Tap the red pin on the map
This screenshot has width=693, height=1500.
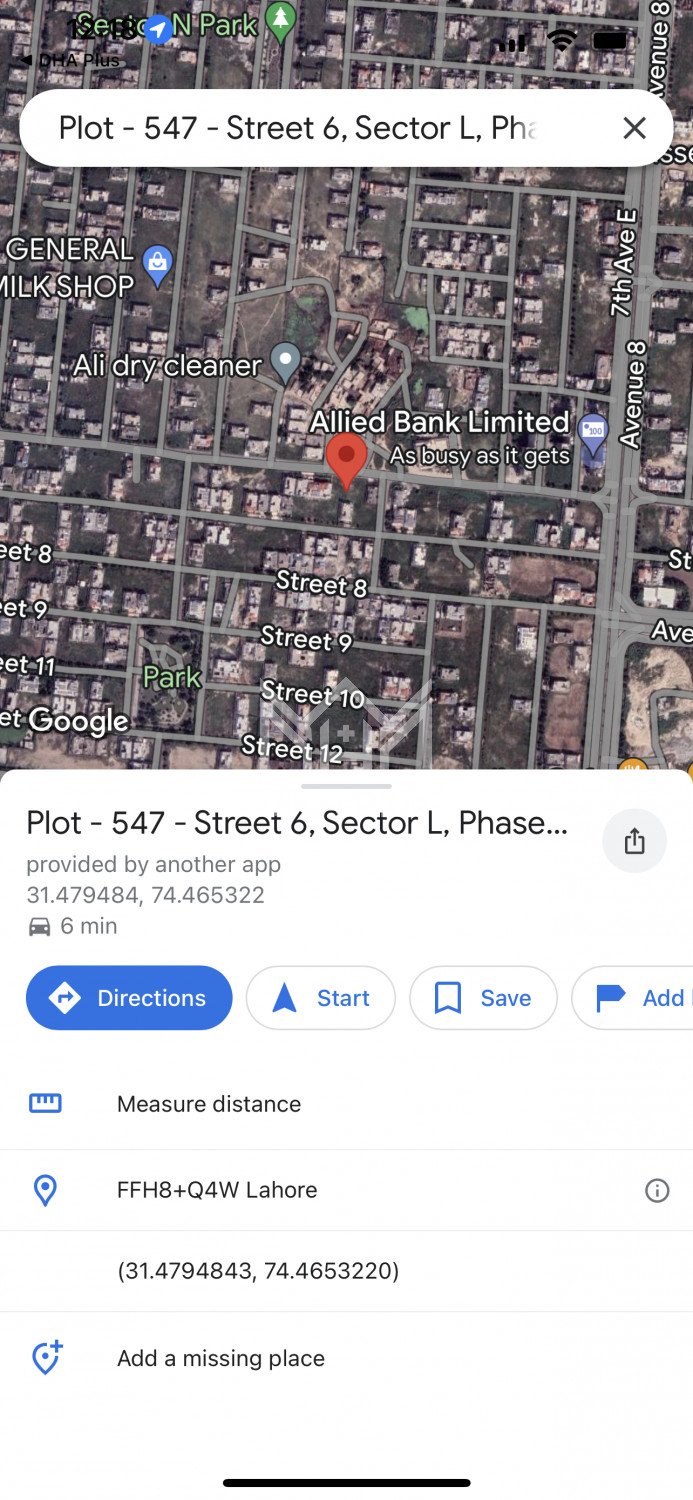(346, 457)
